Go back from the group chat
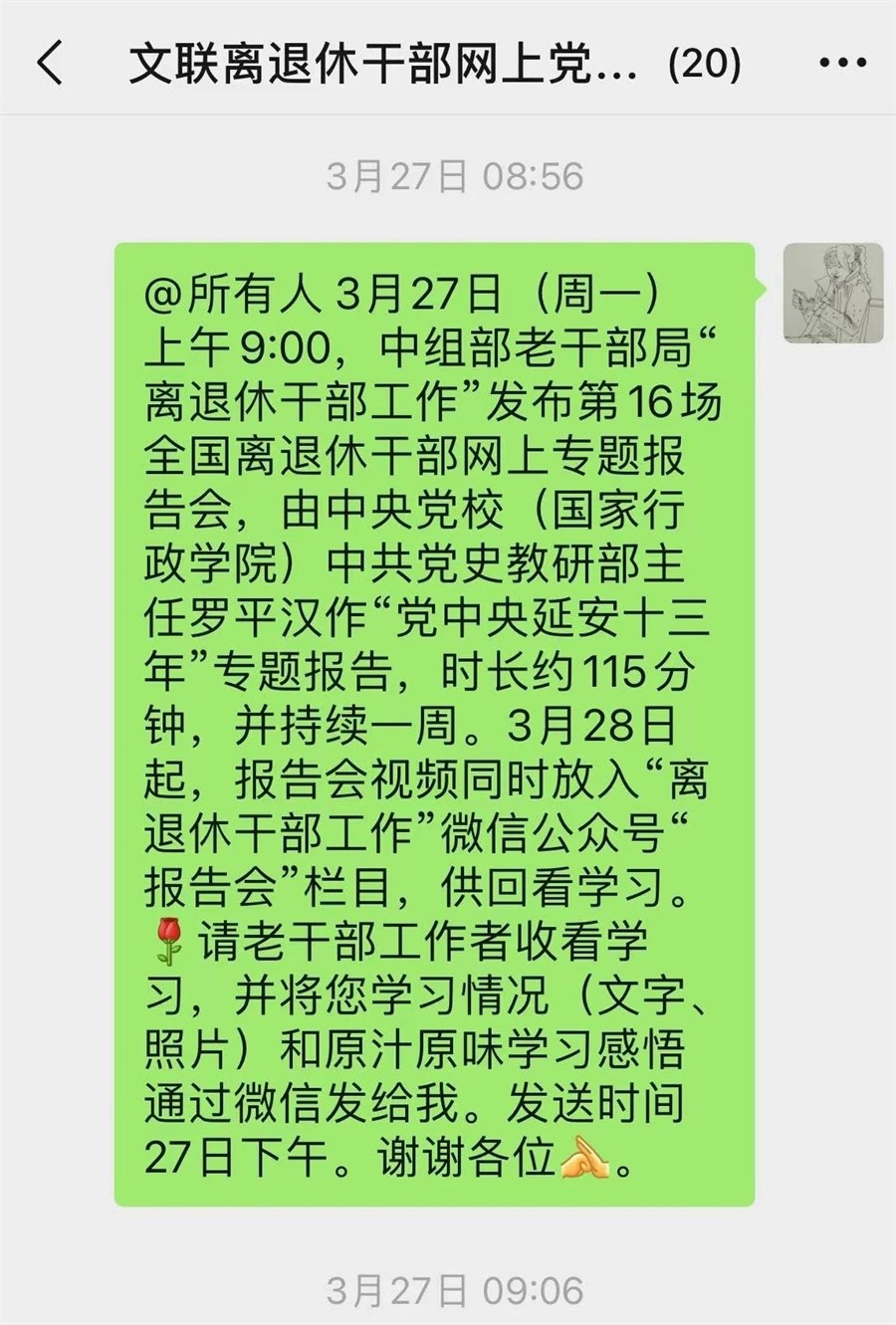The height and width of the screenshot is (1325, 896). (x=50, y=64)
